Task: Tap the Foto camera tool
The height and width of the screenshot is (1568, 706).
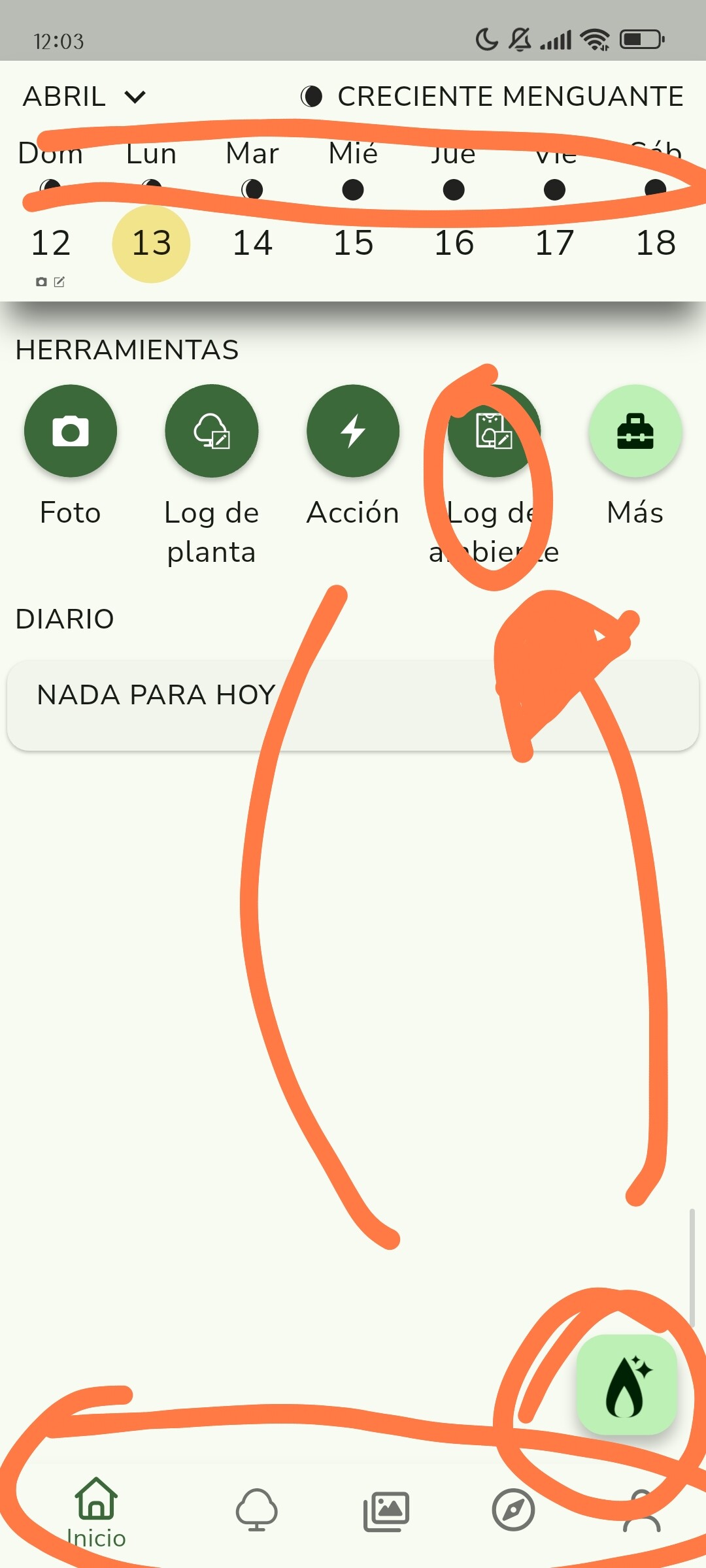Action: pos(71,431)
